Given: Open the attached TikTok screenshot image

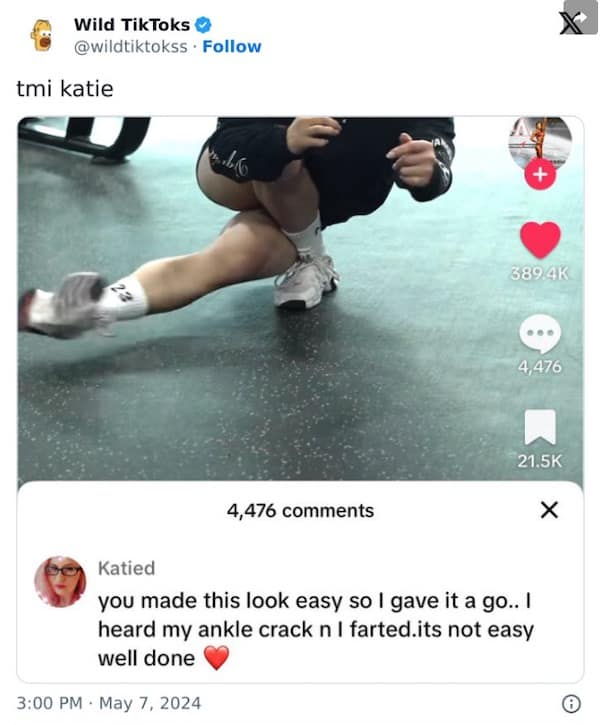Looking at the screenshot, I should point(300,400).
